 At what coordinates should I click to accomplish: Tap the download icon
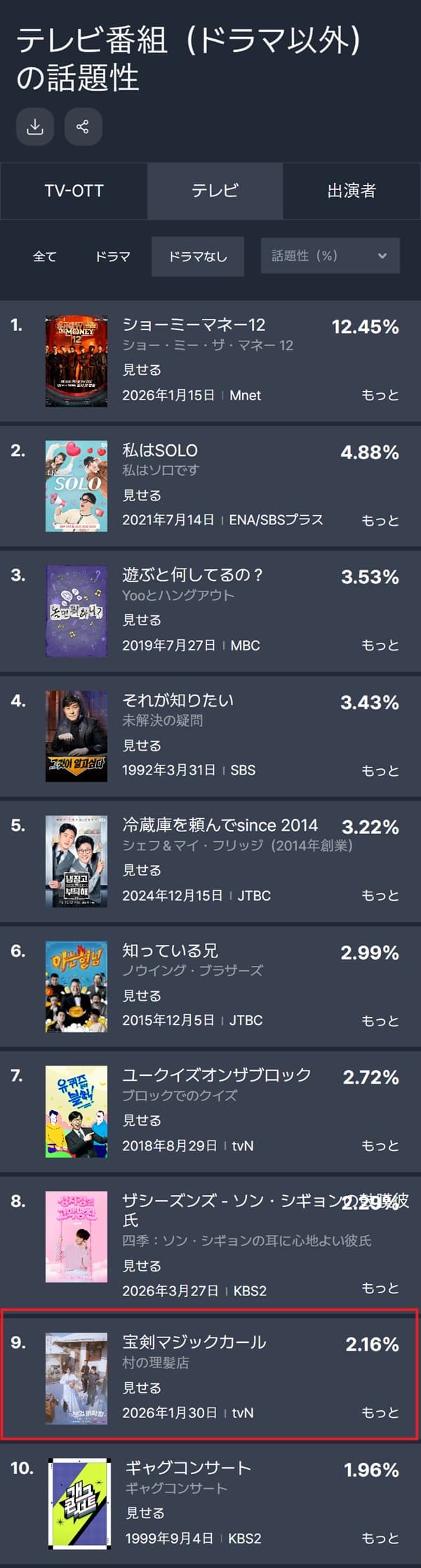pyautogui.click(x=35, y=127)
